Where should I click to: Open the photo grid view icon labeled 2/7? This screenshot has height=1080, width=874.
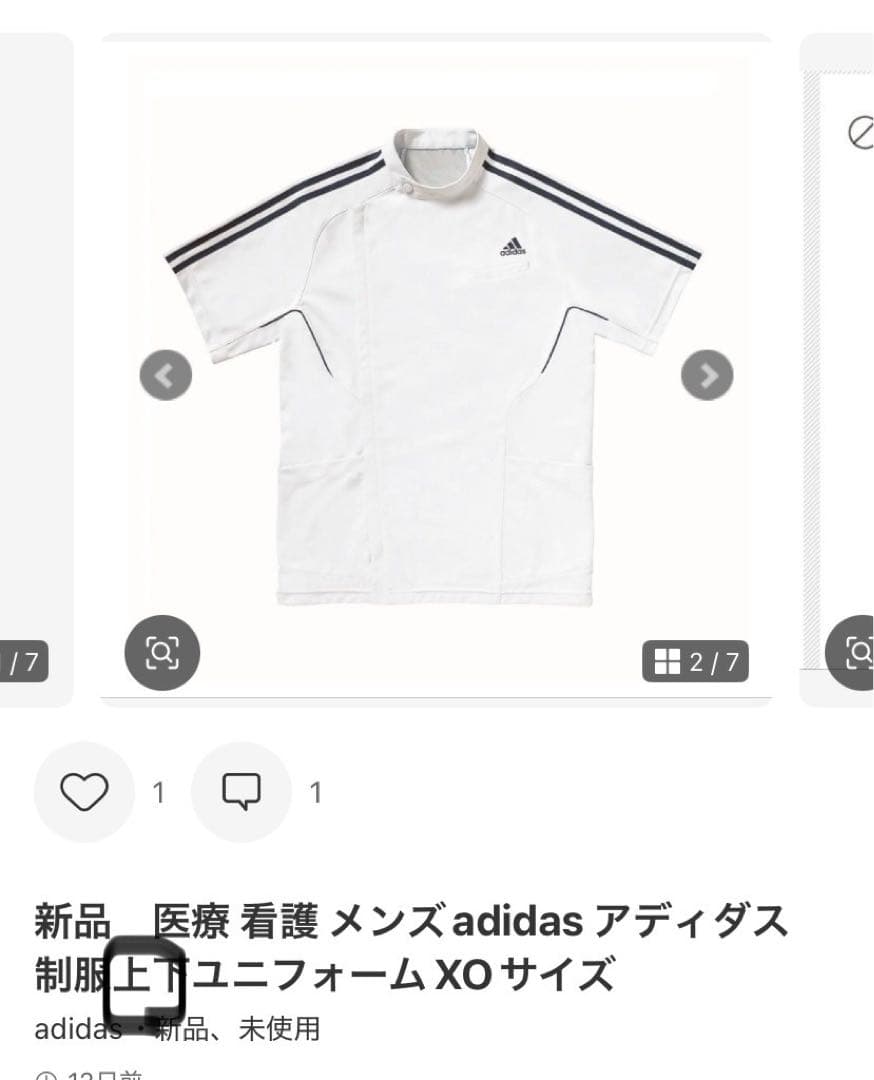tap(669, 662)
